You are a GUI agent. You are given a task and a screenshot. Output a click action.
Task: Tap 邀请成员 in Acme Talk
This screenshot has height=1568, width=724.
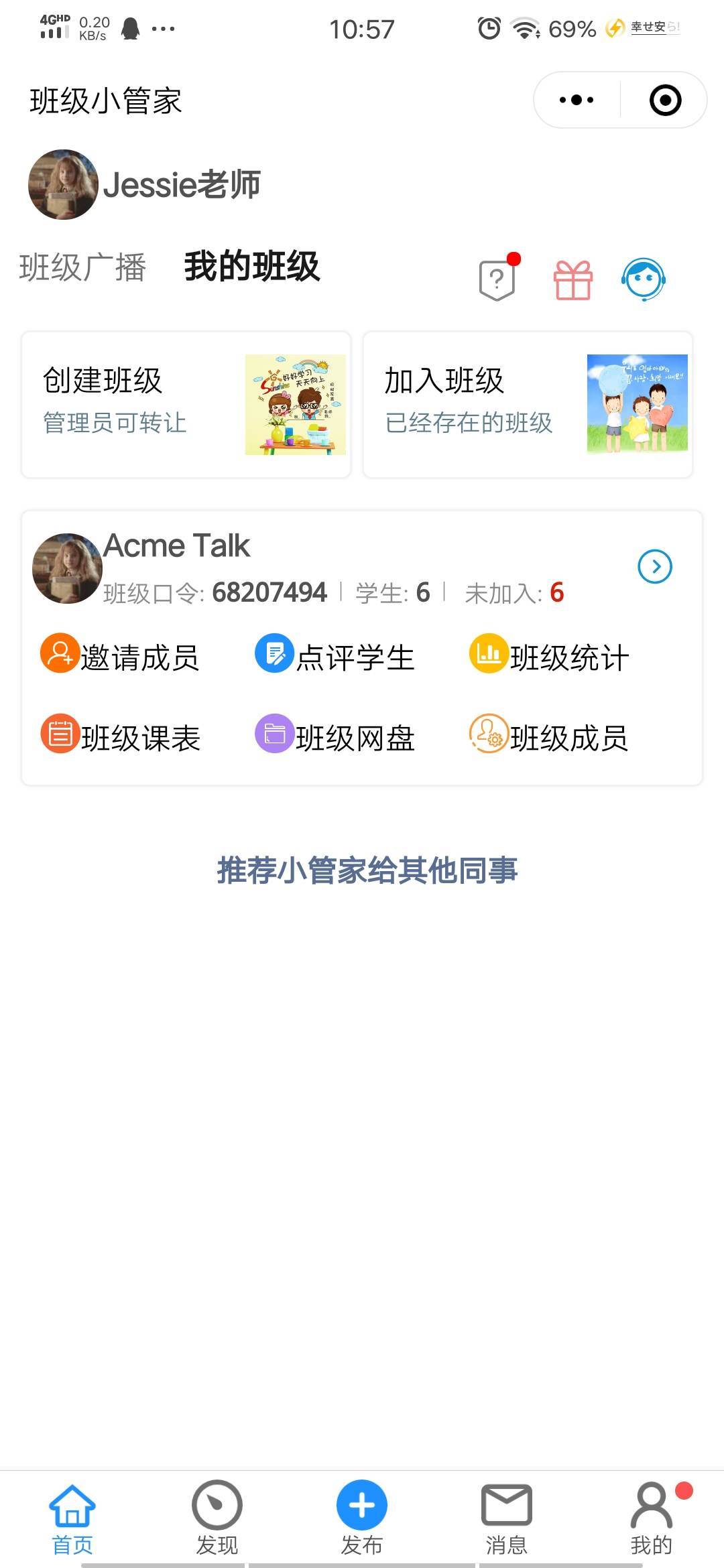[121, 656]
